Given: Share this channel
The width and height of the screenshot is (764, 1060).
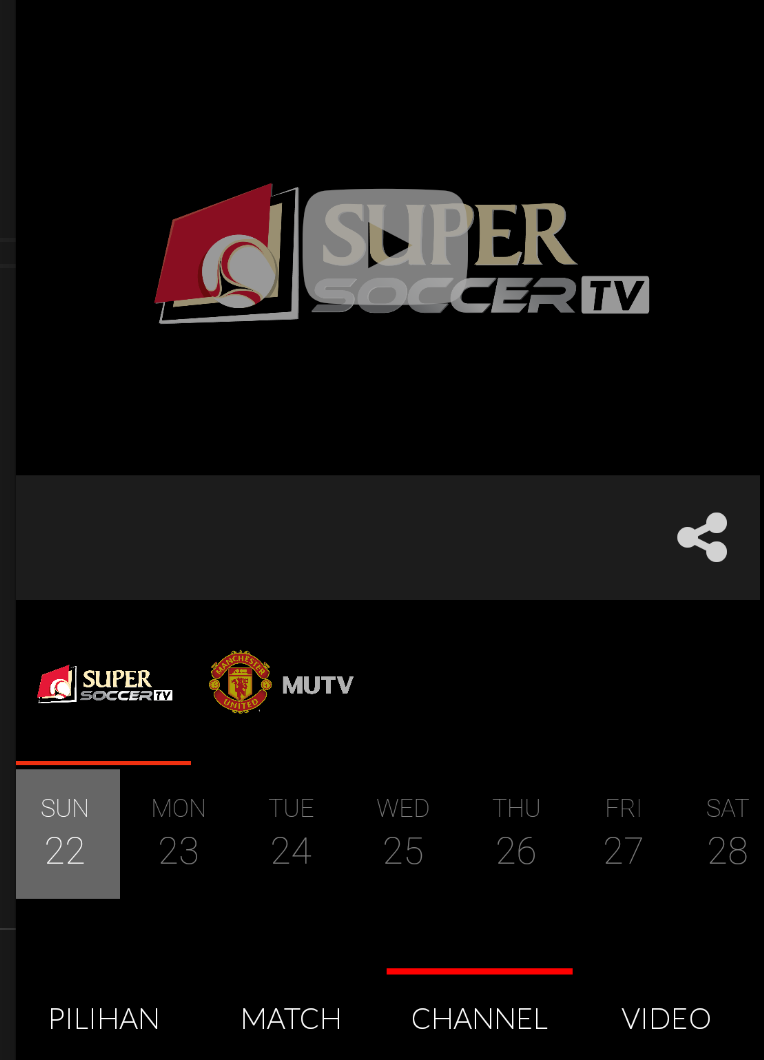Looking at the screenshot, I should pyautogui.click(x=702, y=537).
